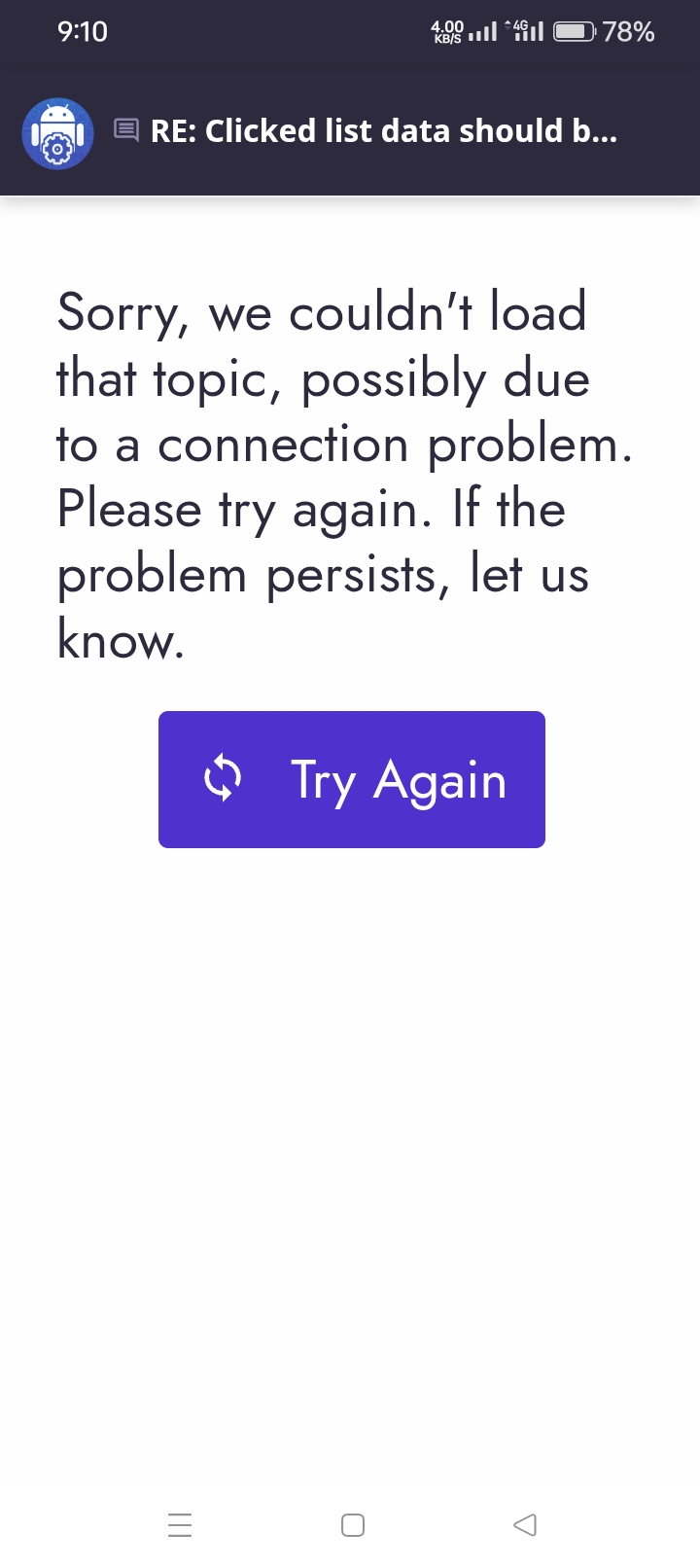The height and width of the screenshot is (1568, 700).
Task: Open the topic title in the header
Action: point(384,130)
